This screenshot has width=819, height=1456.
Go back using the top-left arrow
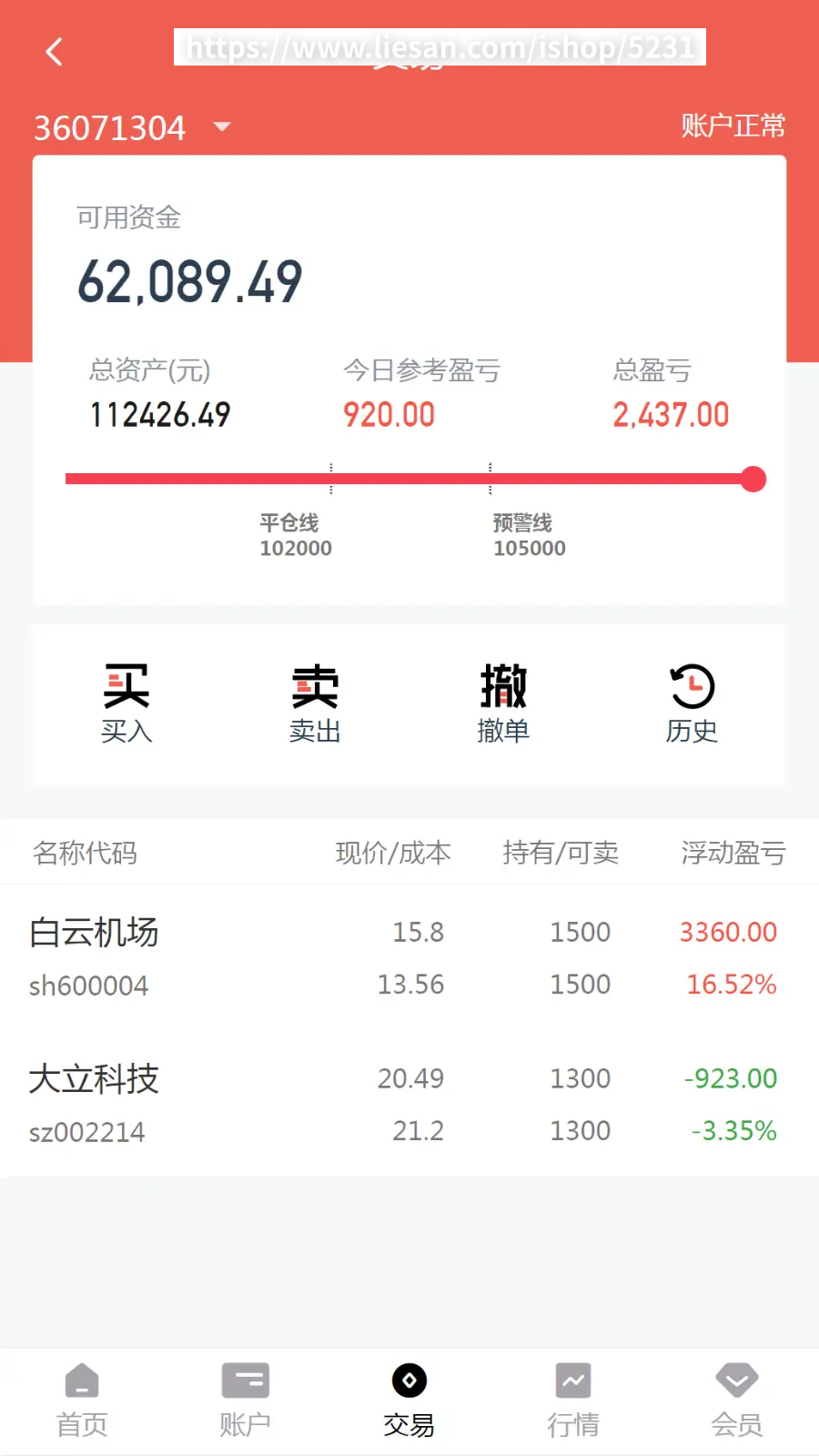click(x=55, y=52)
